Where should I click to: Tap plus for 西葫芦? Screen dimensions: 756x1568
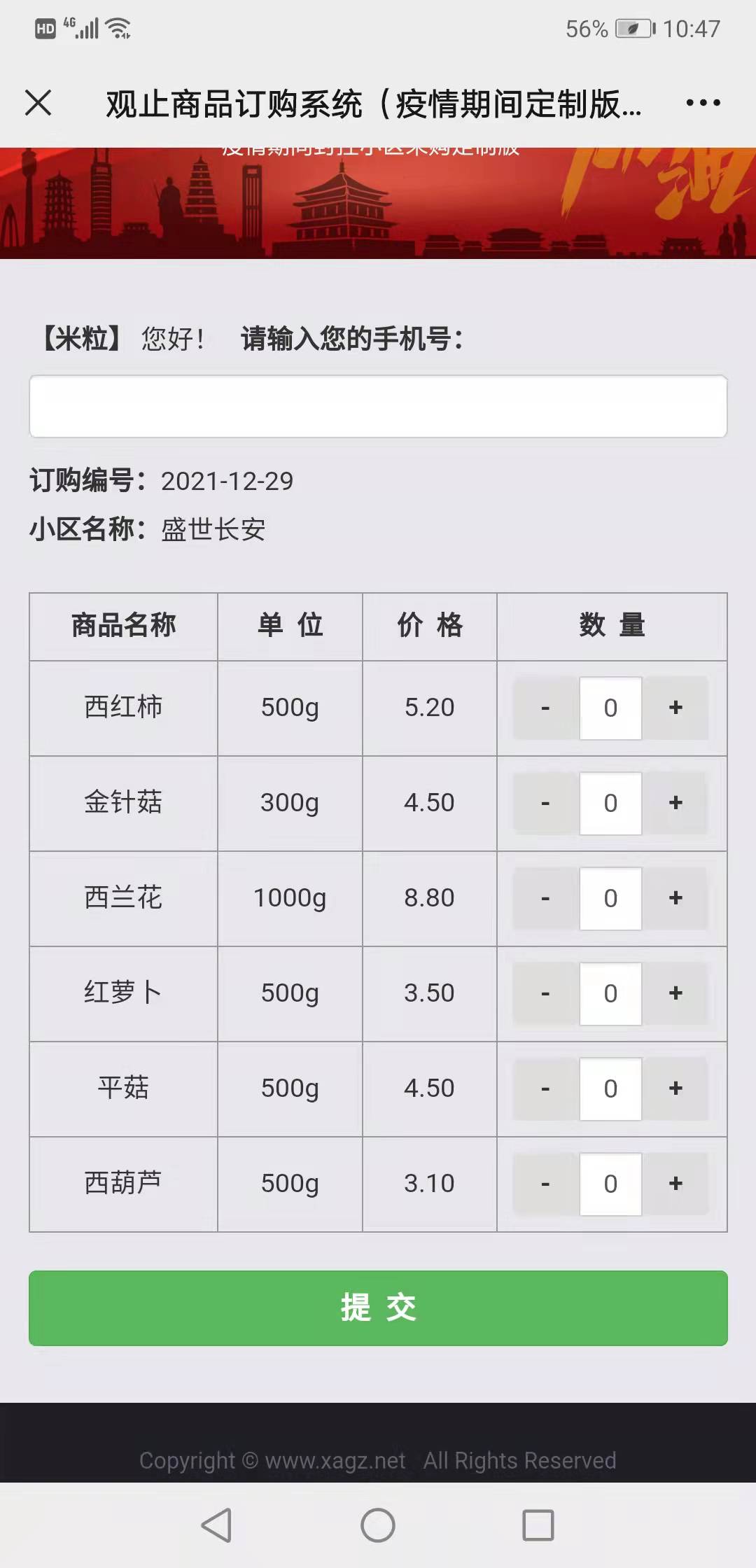click(675, 1184)
